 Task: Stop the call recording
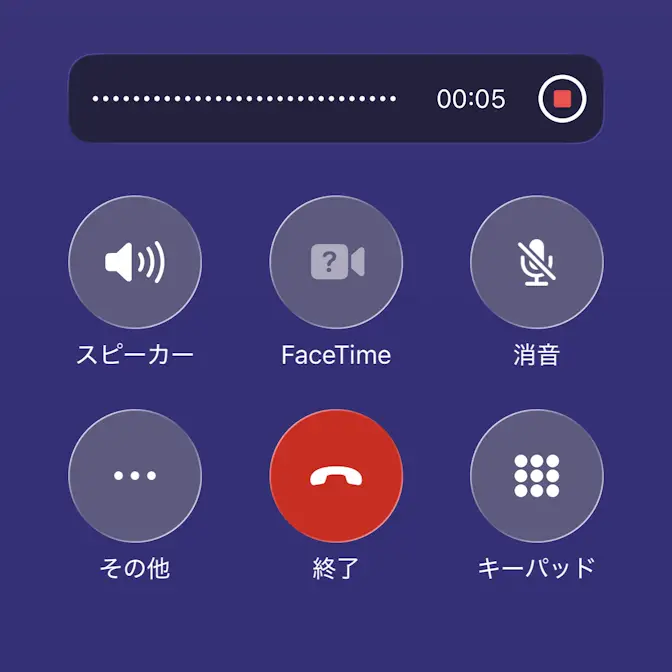click(562, 99)
